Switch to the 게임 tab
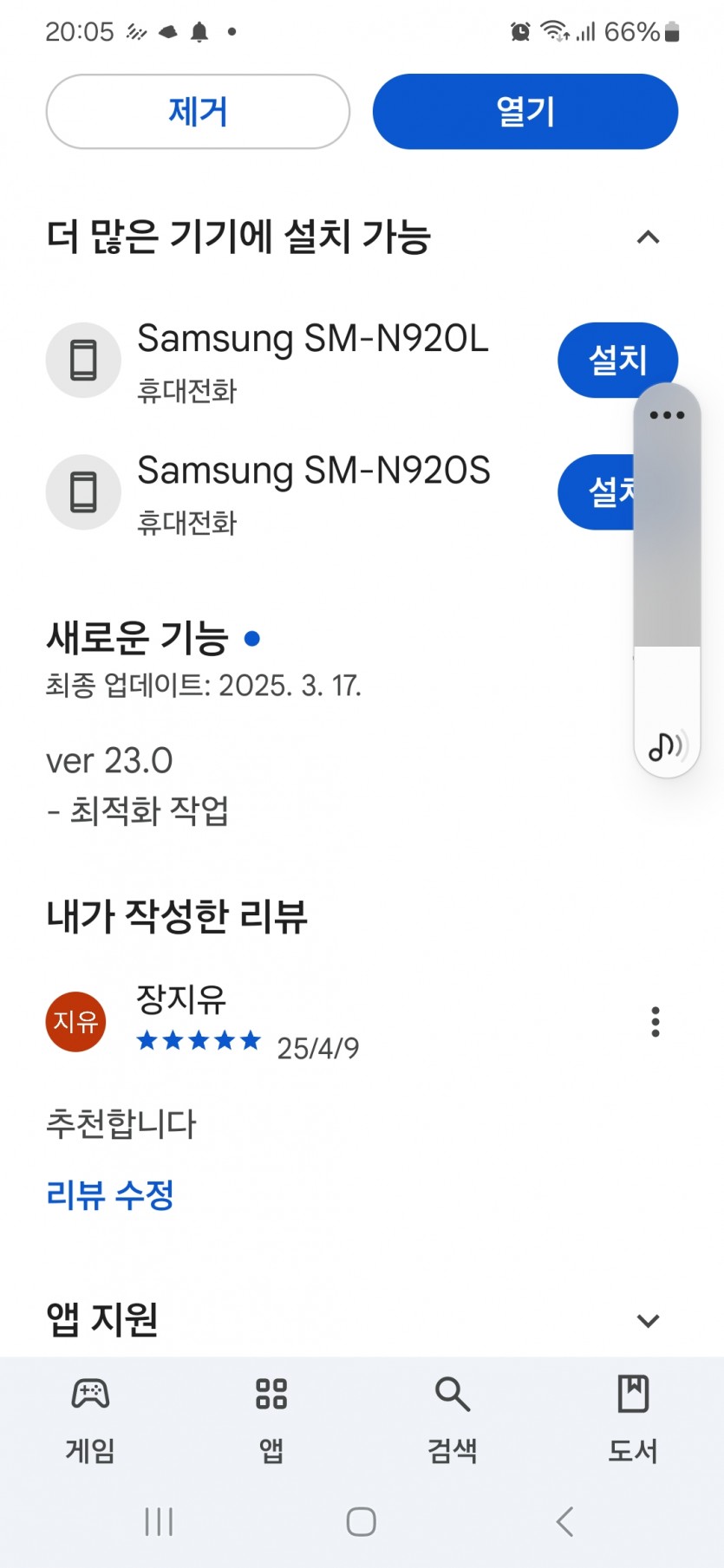Screen dimensions: 724x1568 point(90,1419)
